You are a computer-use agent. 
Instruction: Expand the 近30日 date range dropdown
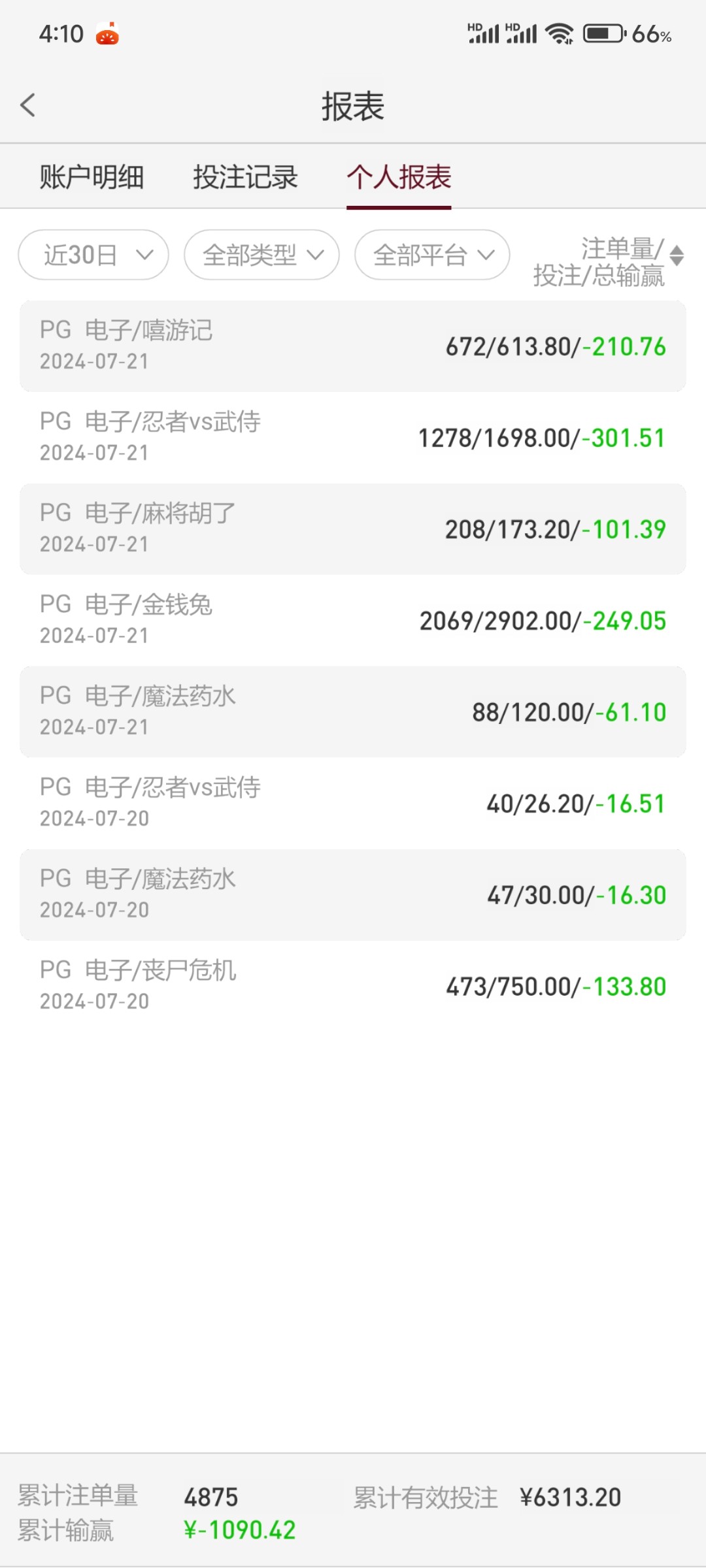(x=93, y=255)
